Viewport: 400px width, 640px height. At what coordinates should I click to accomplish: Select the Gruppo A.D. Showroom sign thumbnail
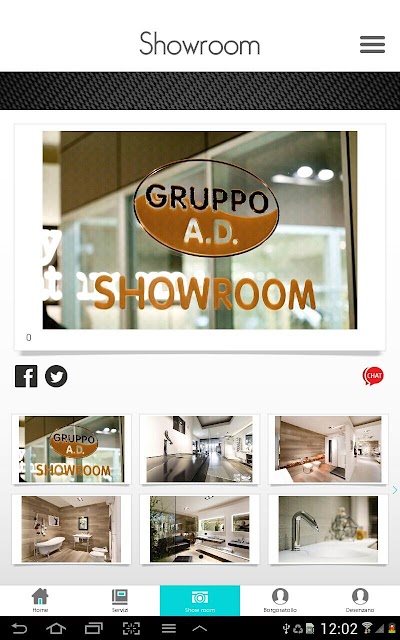click(71, 449)
